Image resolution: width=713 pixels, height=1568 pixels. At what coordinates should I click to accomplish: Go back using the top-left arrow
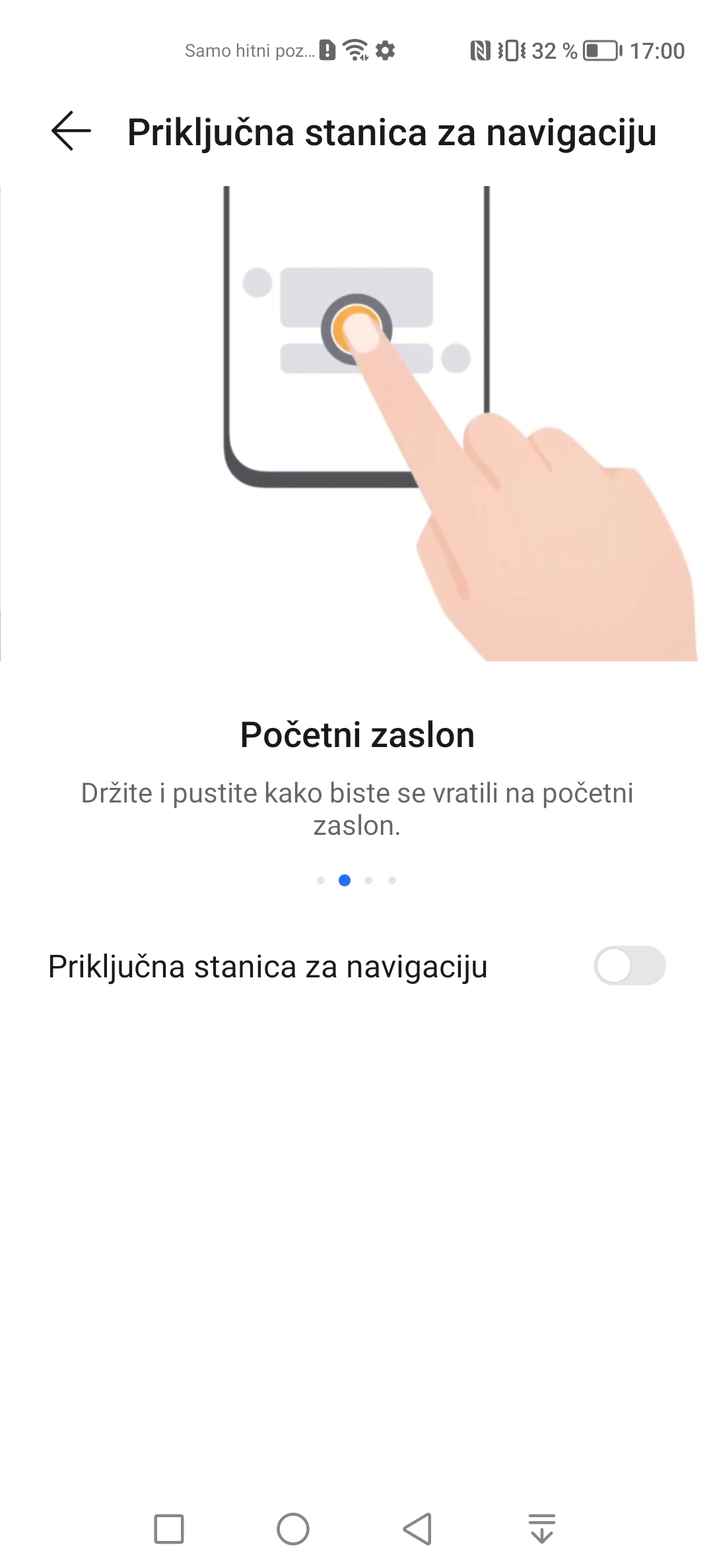tap(71, 131)
